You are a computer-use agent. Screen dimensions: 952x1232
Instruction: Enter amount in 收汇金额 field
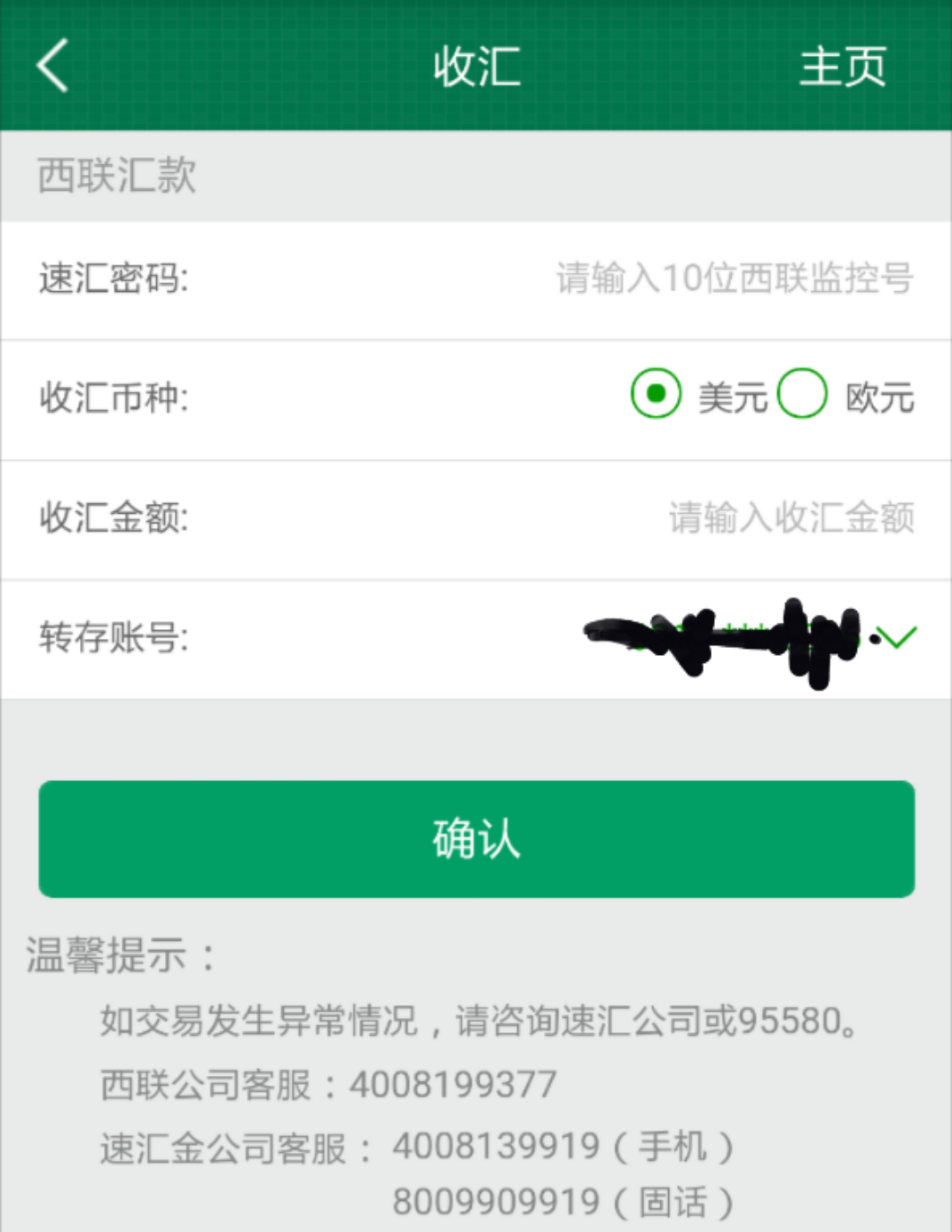click(790, 517)
